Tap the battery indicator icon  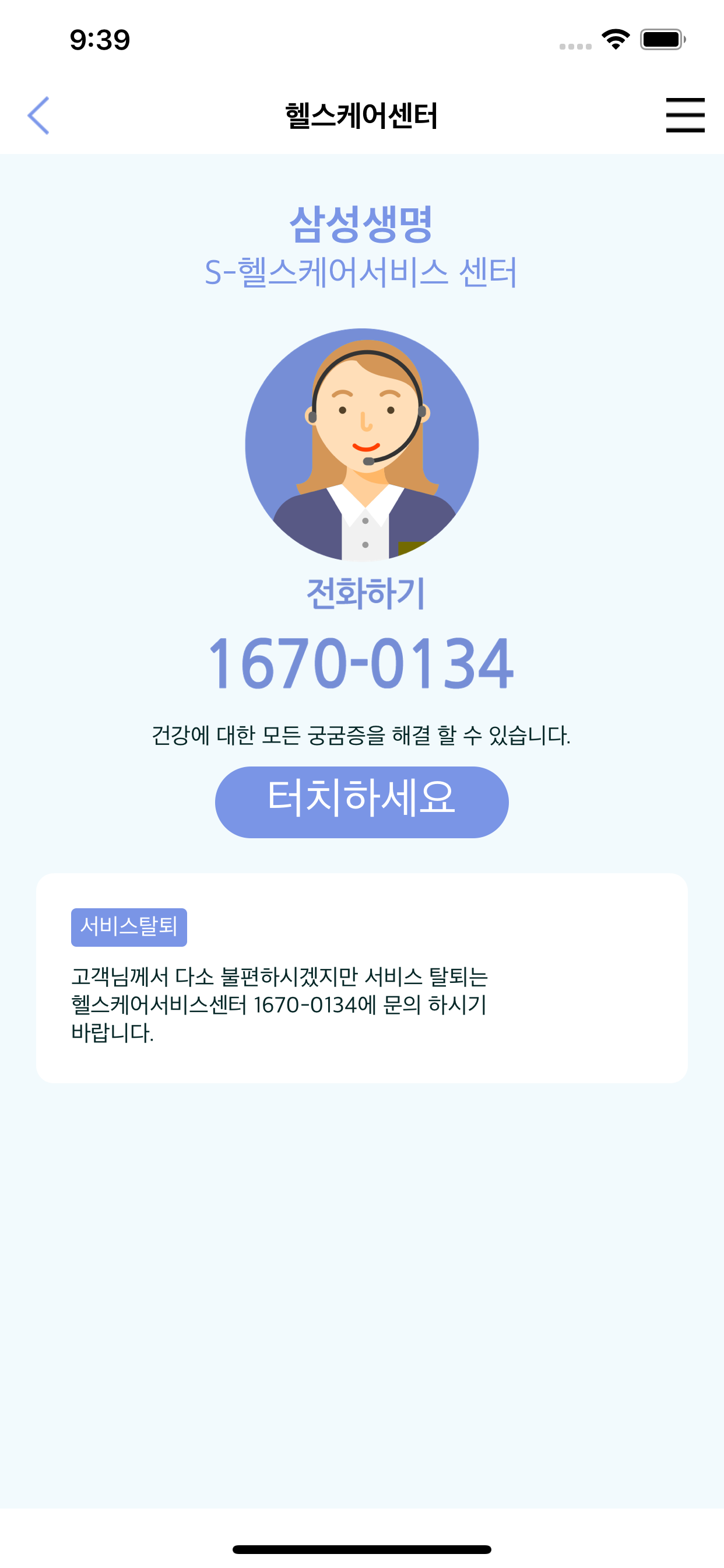661,38
